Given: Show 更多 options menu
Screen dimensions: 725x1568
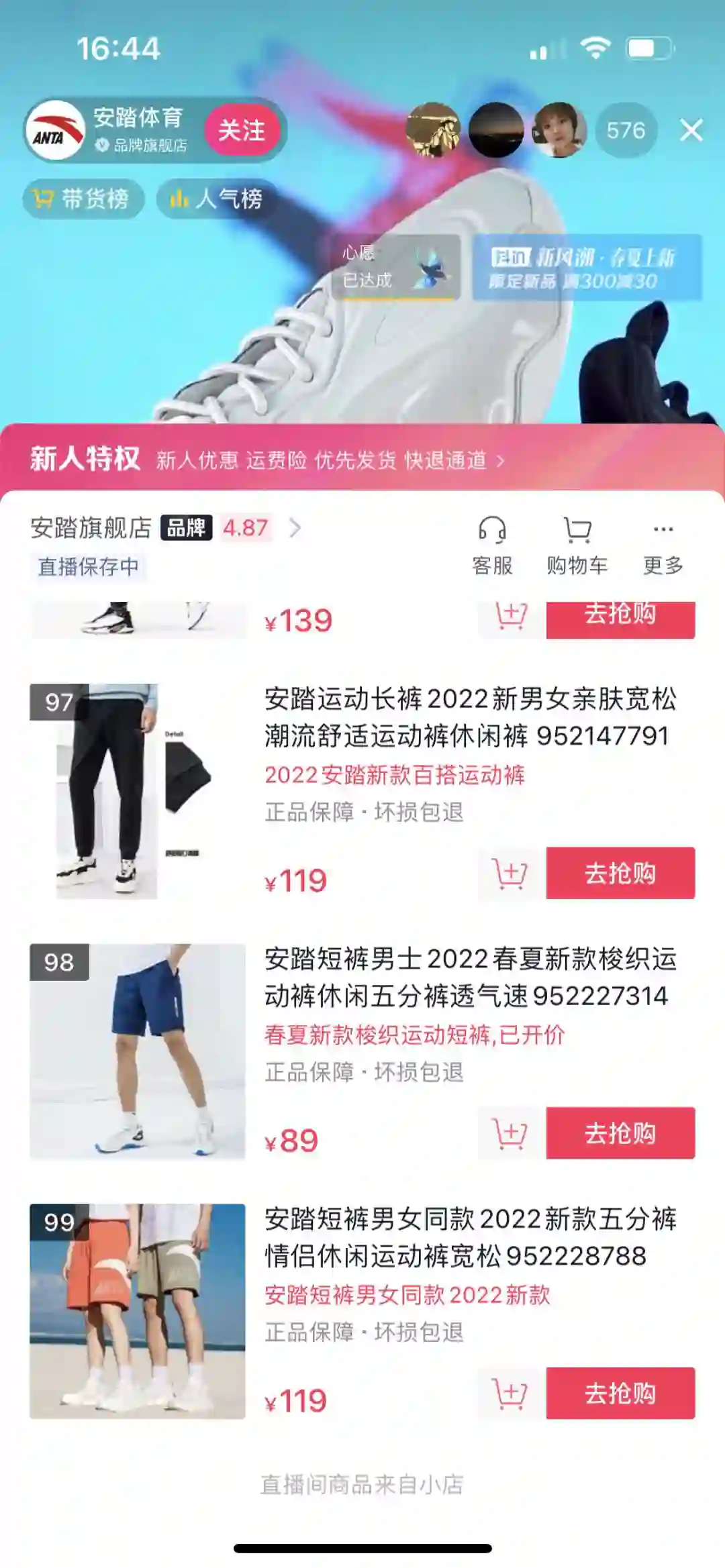Looking at the screenshot, I should [663, 546].
